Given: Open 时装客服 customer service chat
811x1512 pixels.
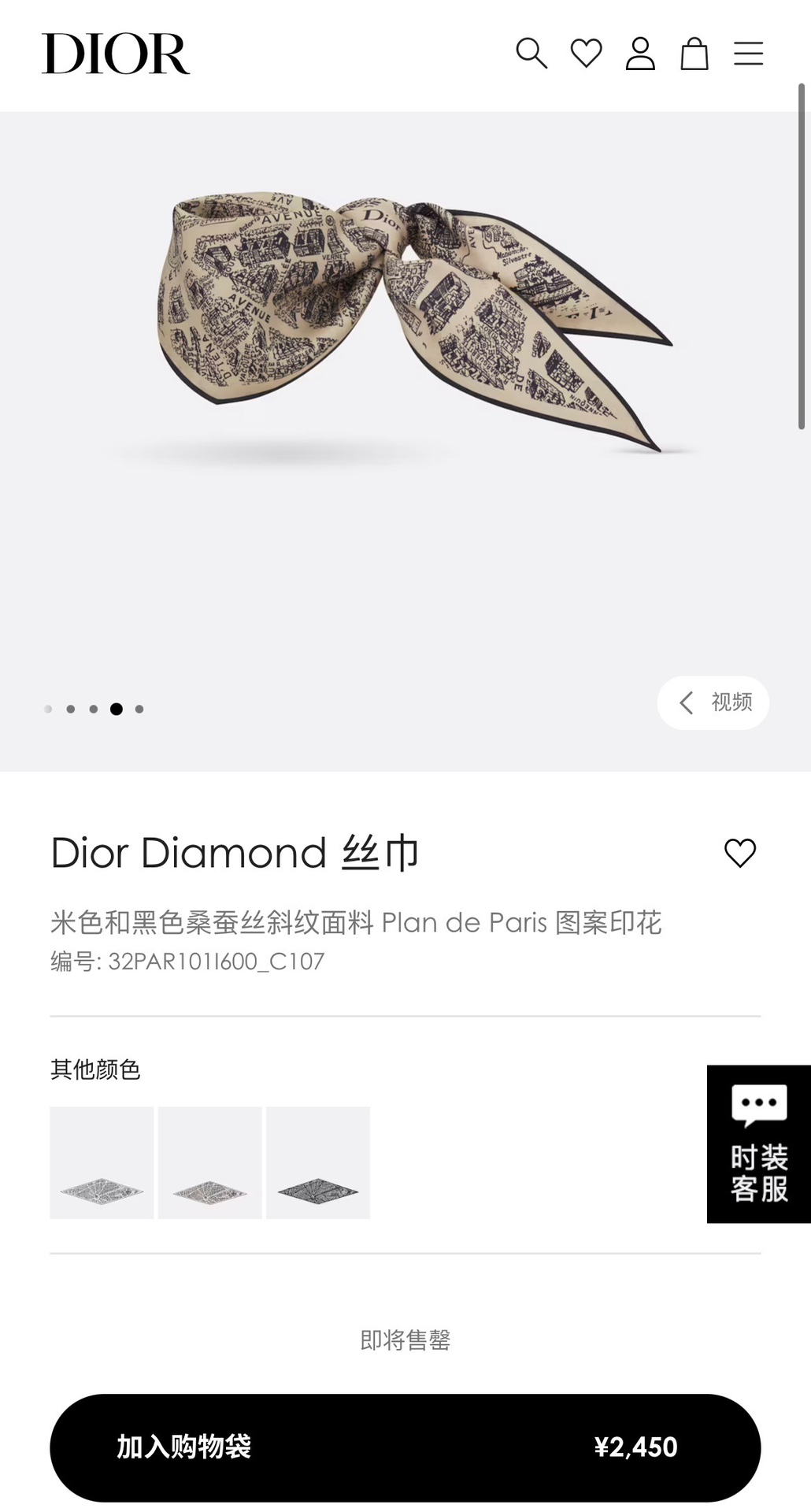Looking at the screenshot, I should pos(759,1143).
